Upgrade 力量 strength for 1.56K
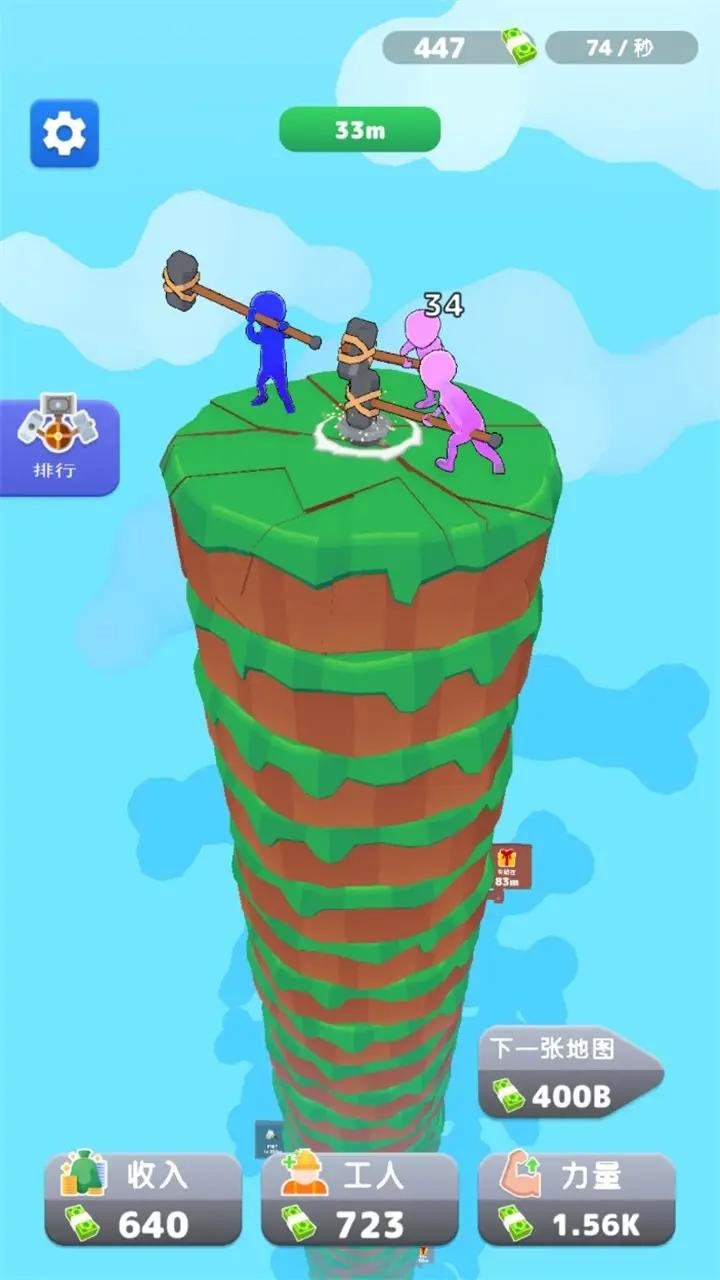 [577, 1198]
